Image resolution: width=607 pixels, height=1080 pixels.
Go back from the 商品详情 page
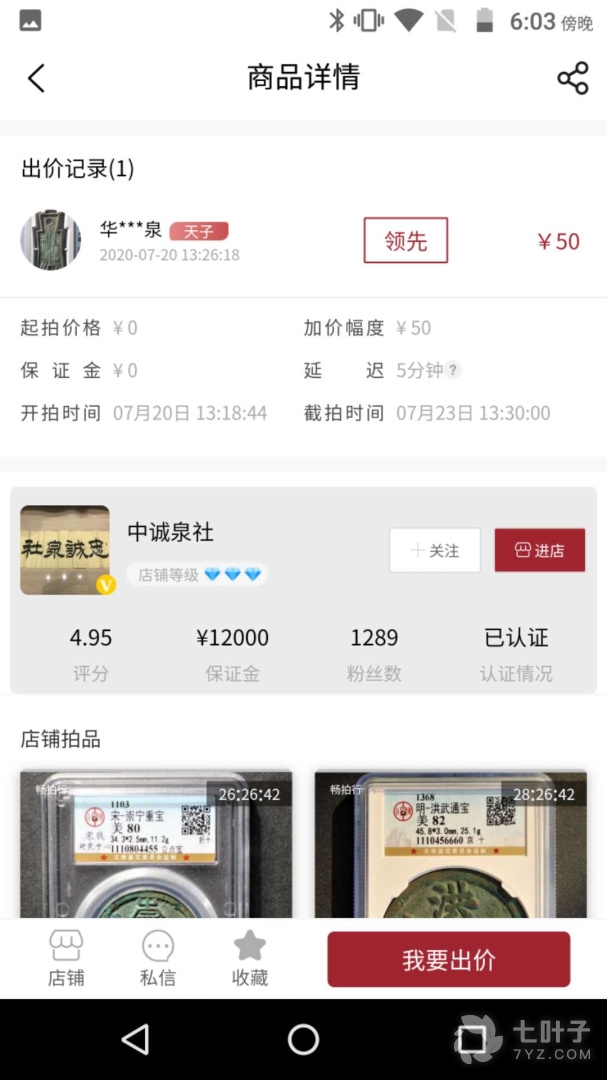click(x=37, y=78)
